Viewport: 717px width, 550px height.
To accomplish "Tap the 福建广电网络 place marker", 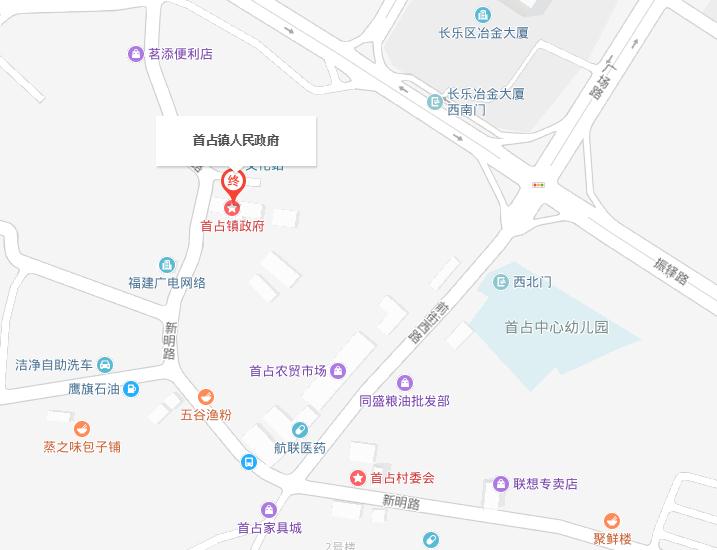I will click(167, 265).
